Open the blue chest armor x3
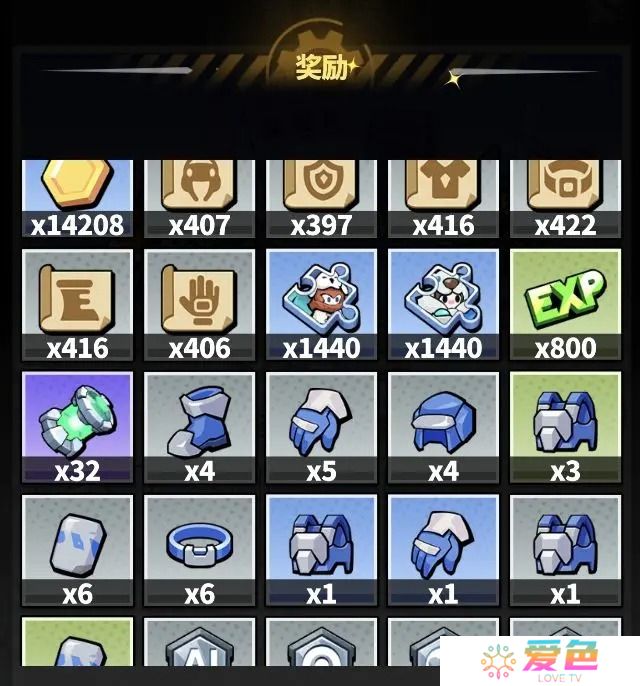Viewport: 640px width, 686px height. 565,427
